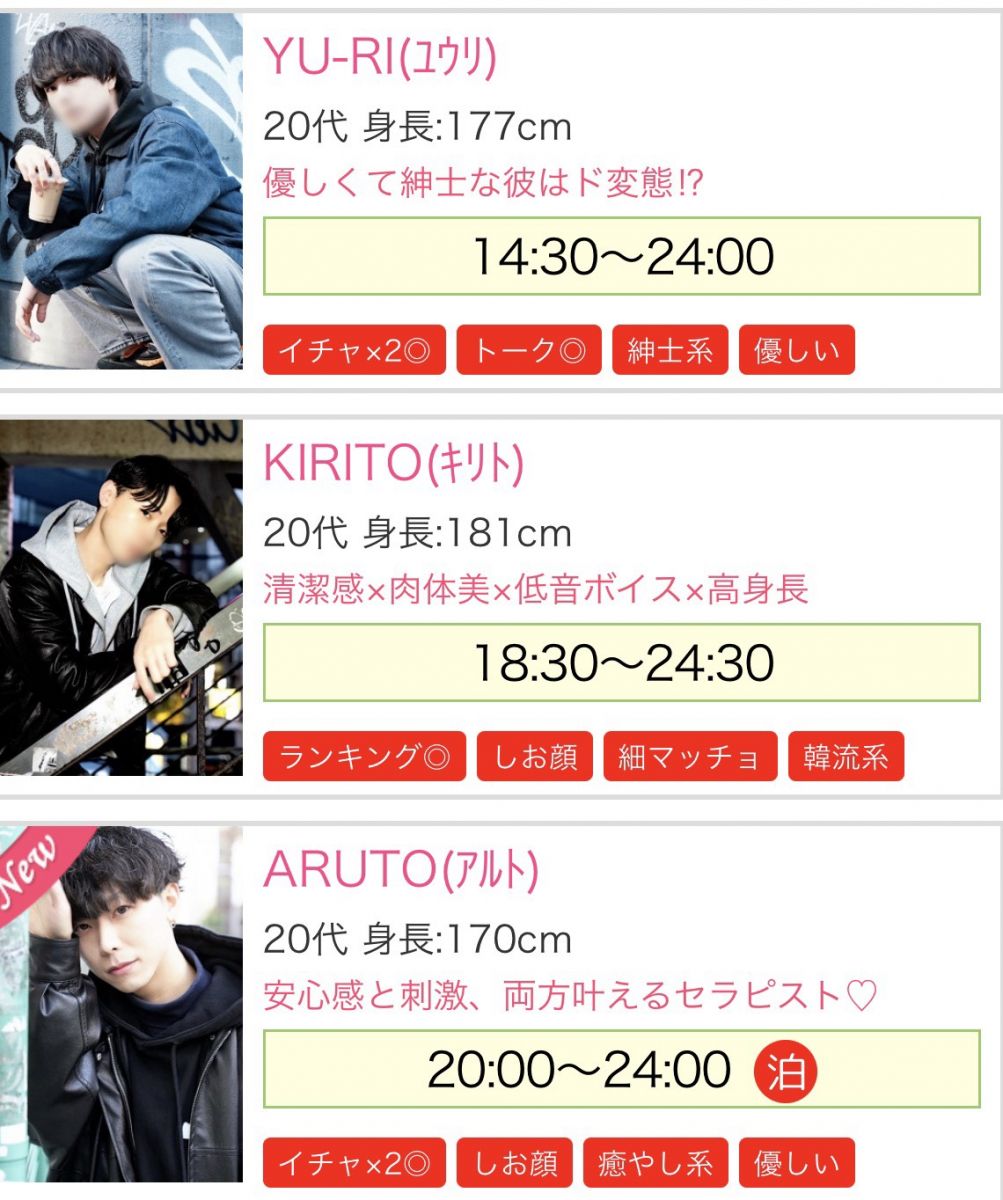This screenshot has width=1003, height=1200.
Task: Open the YU-RI(ユウリ) name link
Action: [380, 58]
